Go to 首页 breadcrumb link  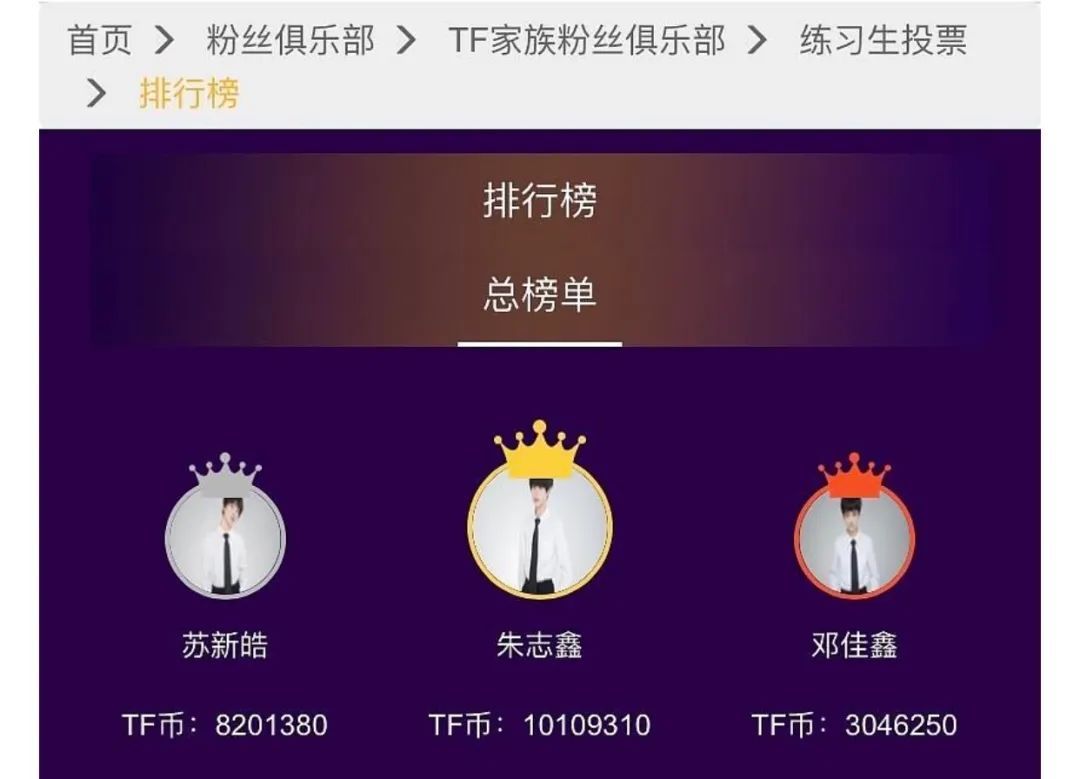99,41
